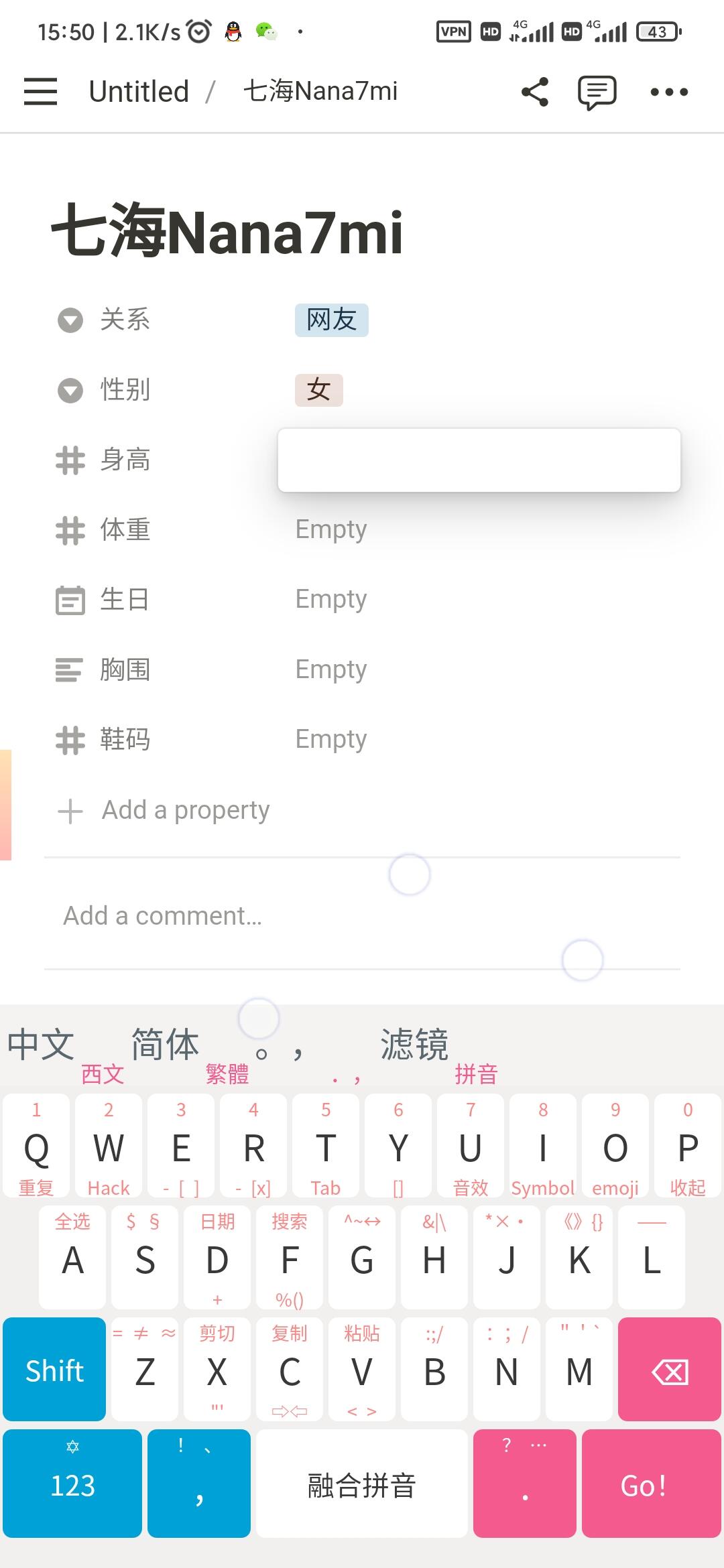Share this page
Screen dimensions: 724x1568
click(x=534, y=92)
